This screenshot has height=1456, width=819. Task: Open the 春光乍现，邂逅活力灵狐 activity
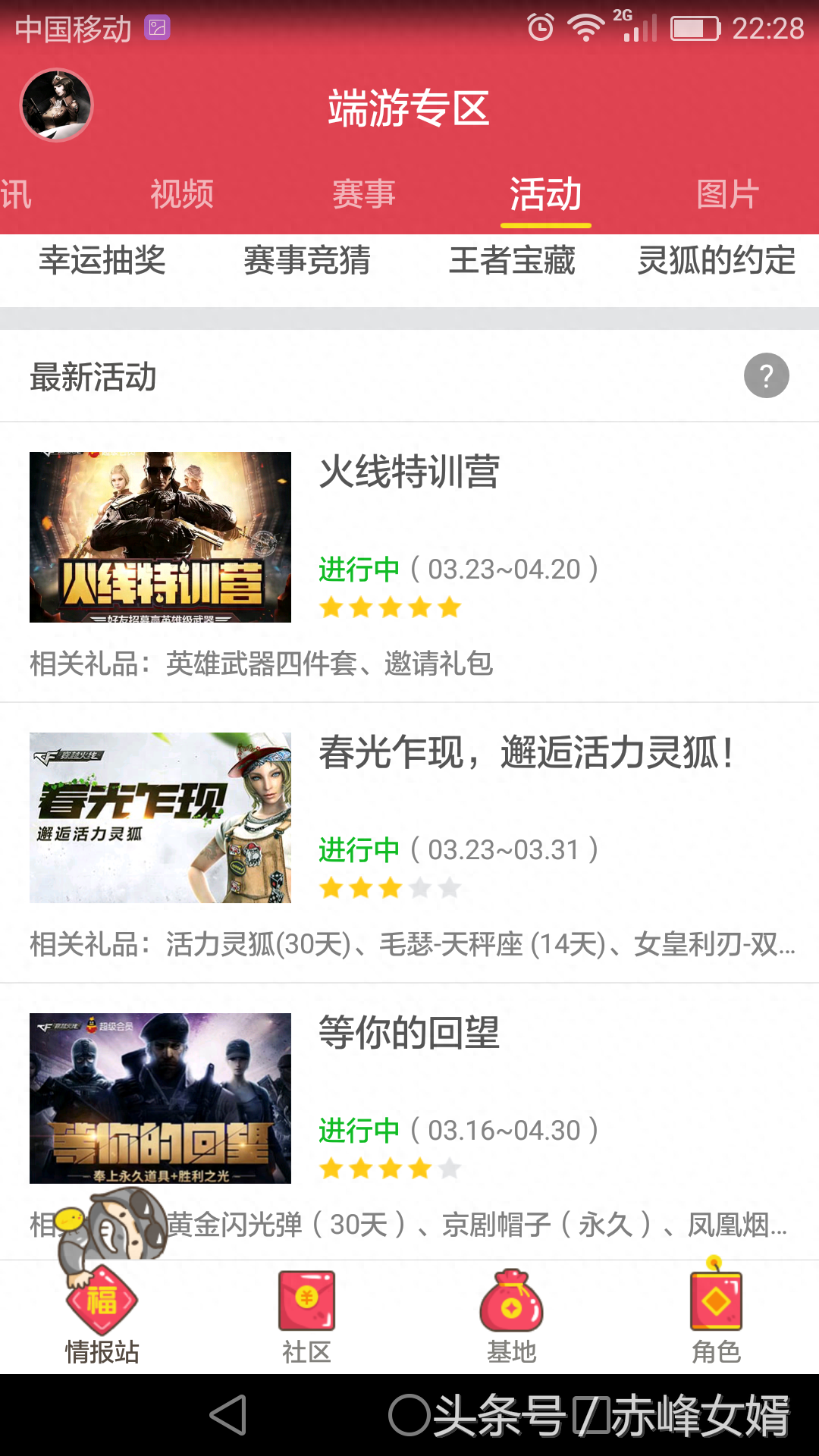(409, 842)
